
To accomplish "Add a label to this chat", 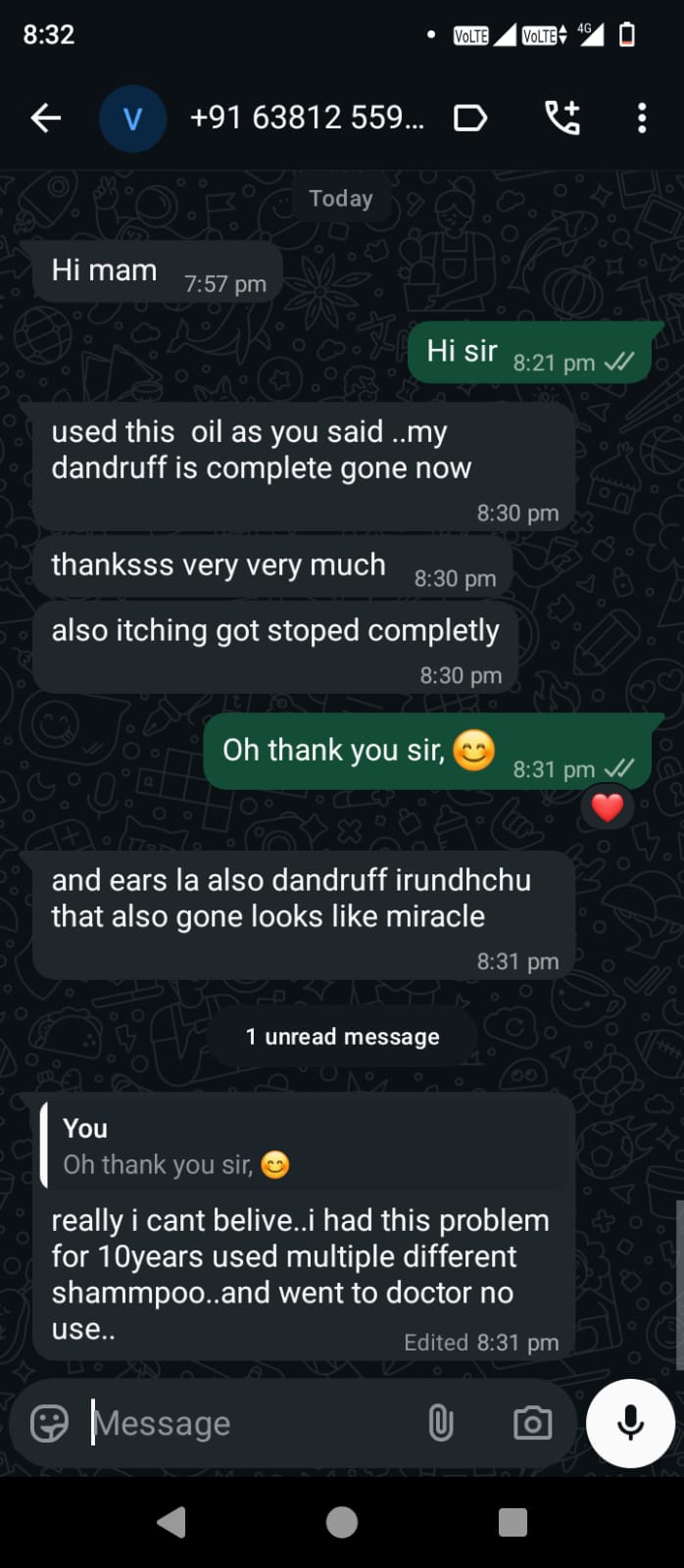I will [470, 119].
